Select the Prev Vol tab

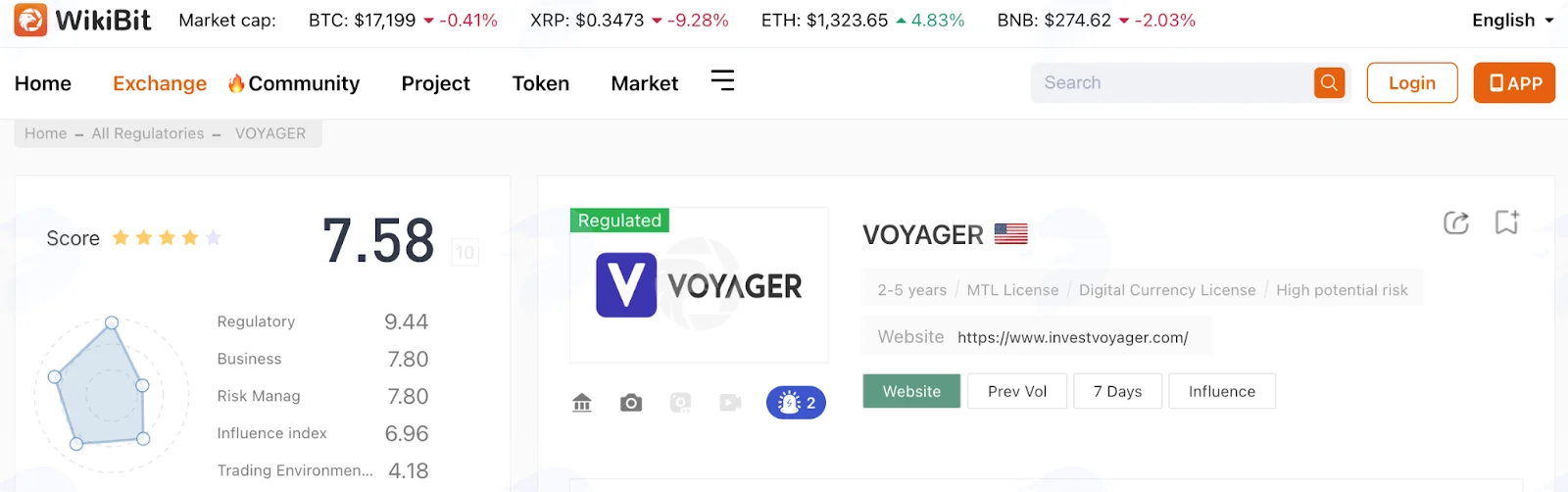(1017, 391)
